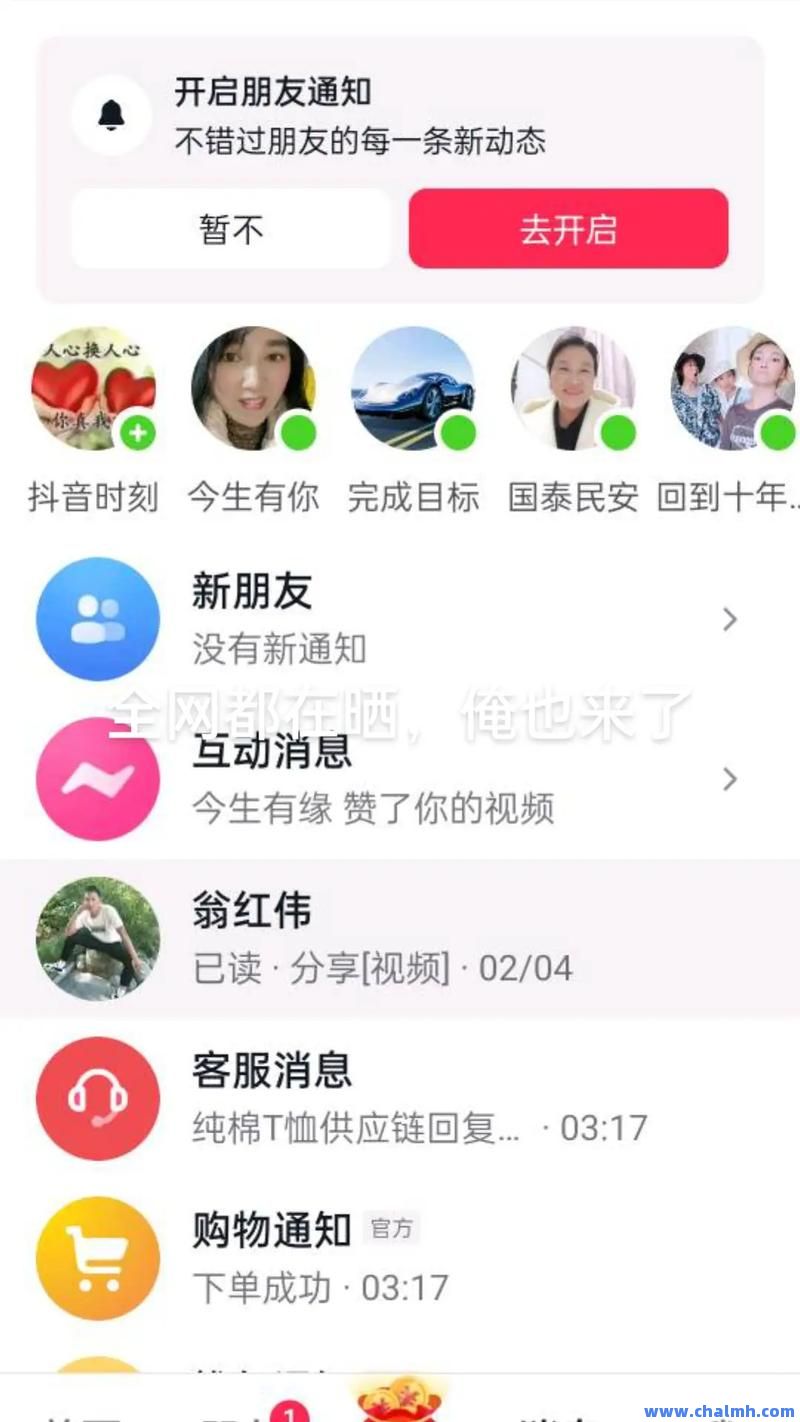Tap the bell icon in the notification banner

pyautogui.click(x=112, y=113)
